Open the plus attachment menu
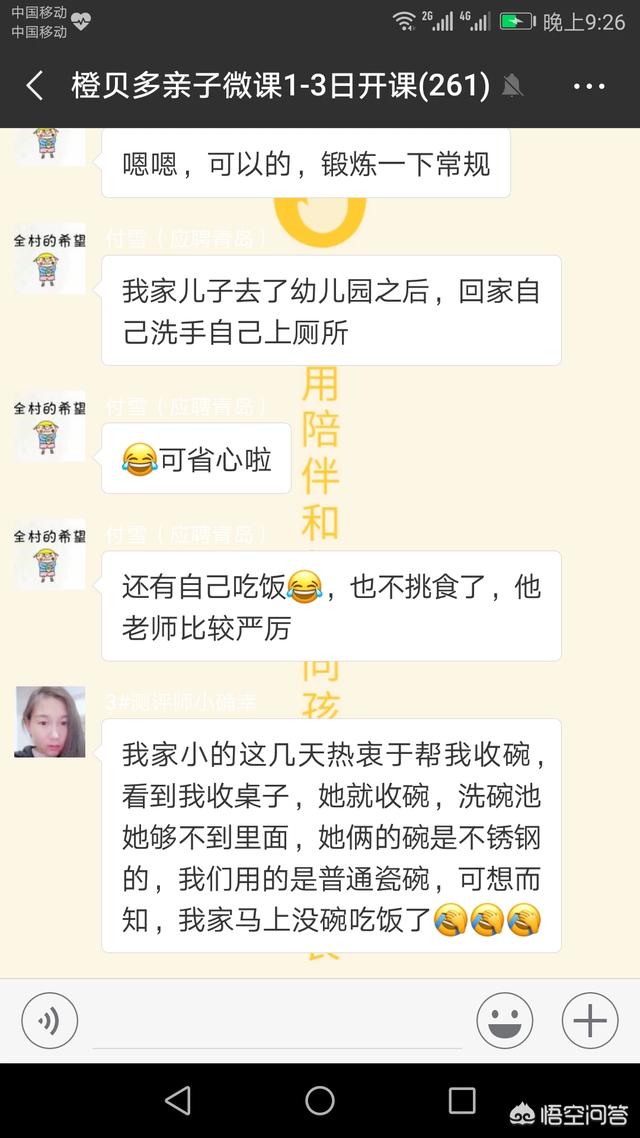Image resolution: width=640 pixels, height=1138 pixels. 589,1020
